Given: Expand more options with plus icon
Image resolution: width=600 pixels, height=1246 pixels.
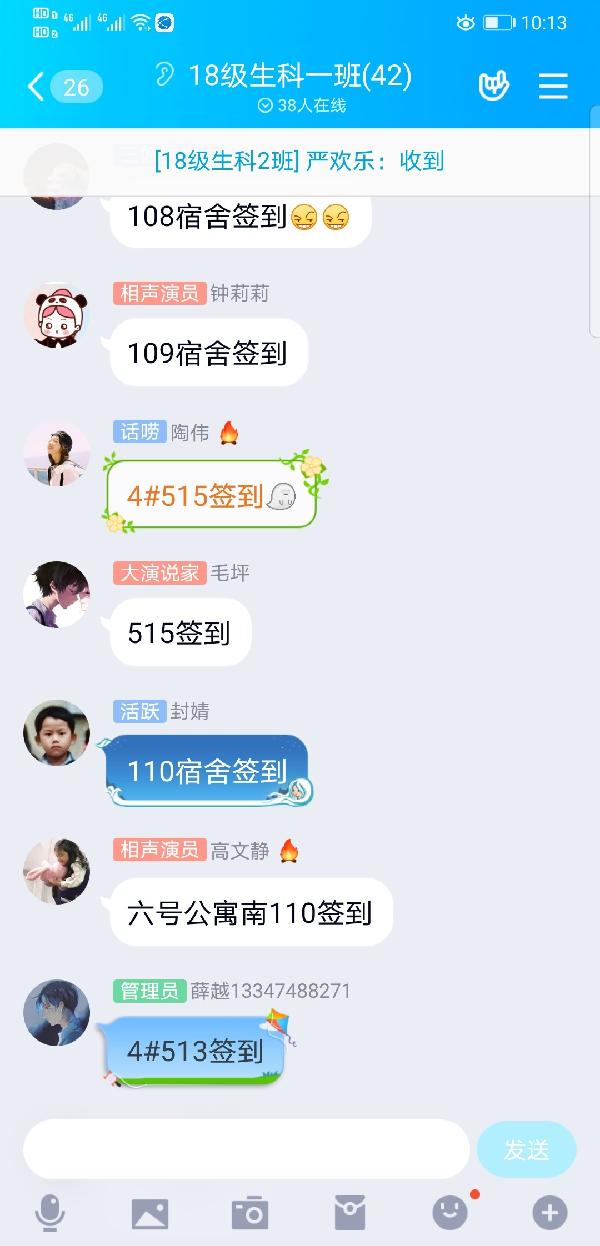Looking at the screenshot, I should click(x=549, y=1213).
